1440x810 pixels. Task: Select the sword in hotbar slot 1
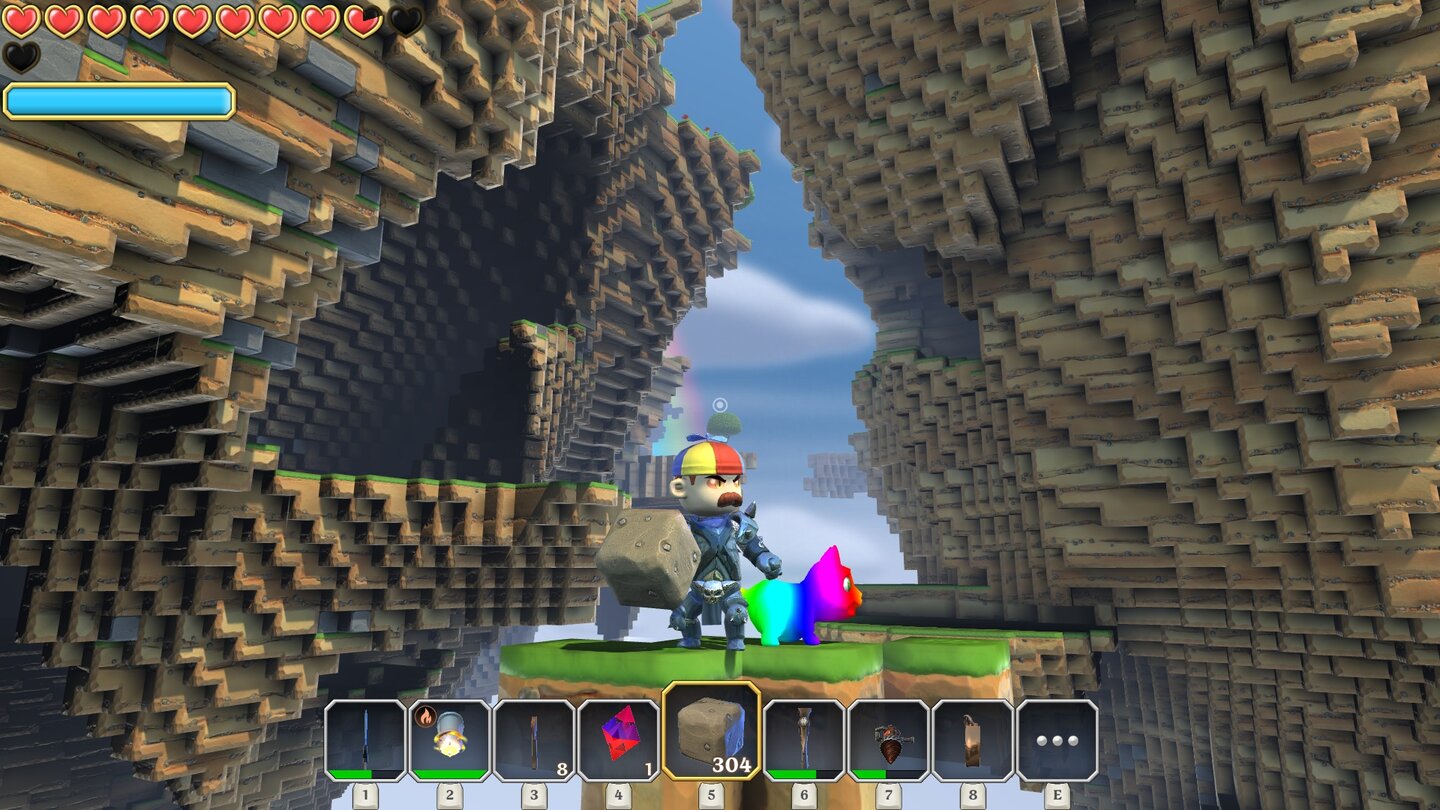tap(365, 740)
